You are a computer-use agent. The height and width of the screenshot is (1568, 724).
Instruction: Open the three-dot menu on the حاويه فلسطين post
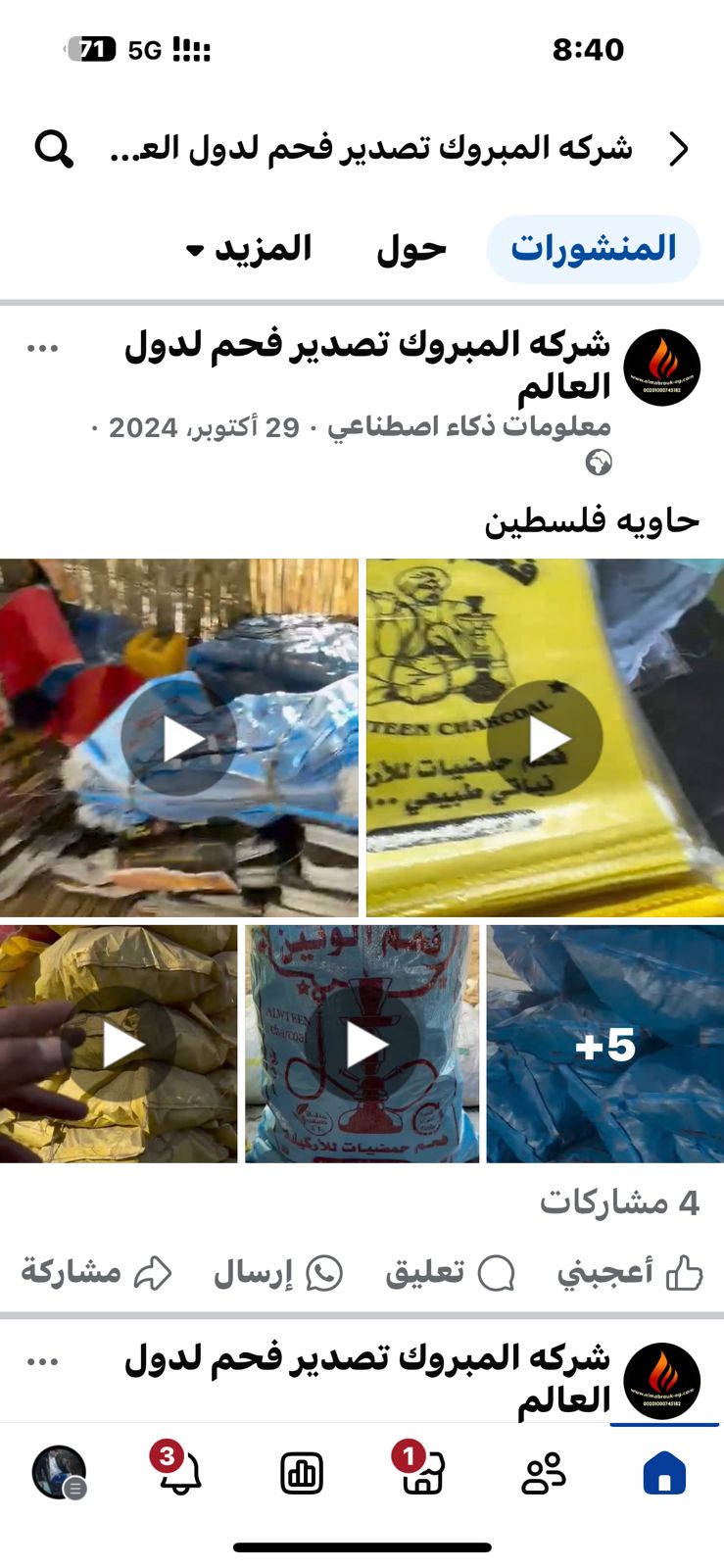[x=43, y=349]
